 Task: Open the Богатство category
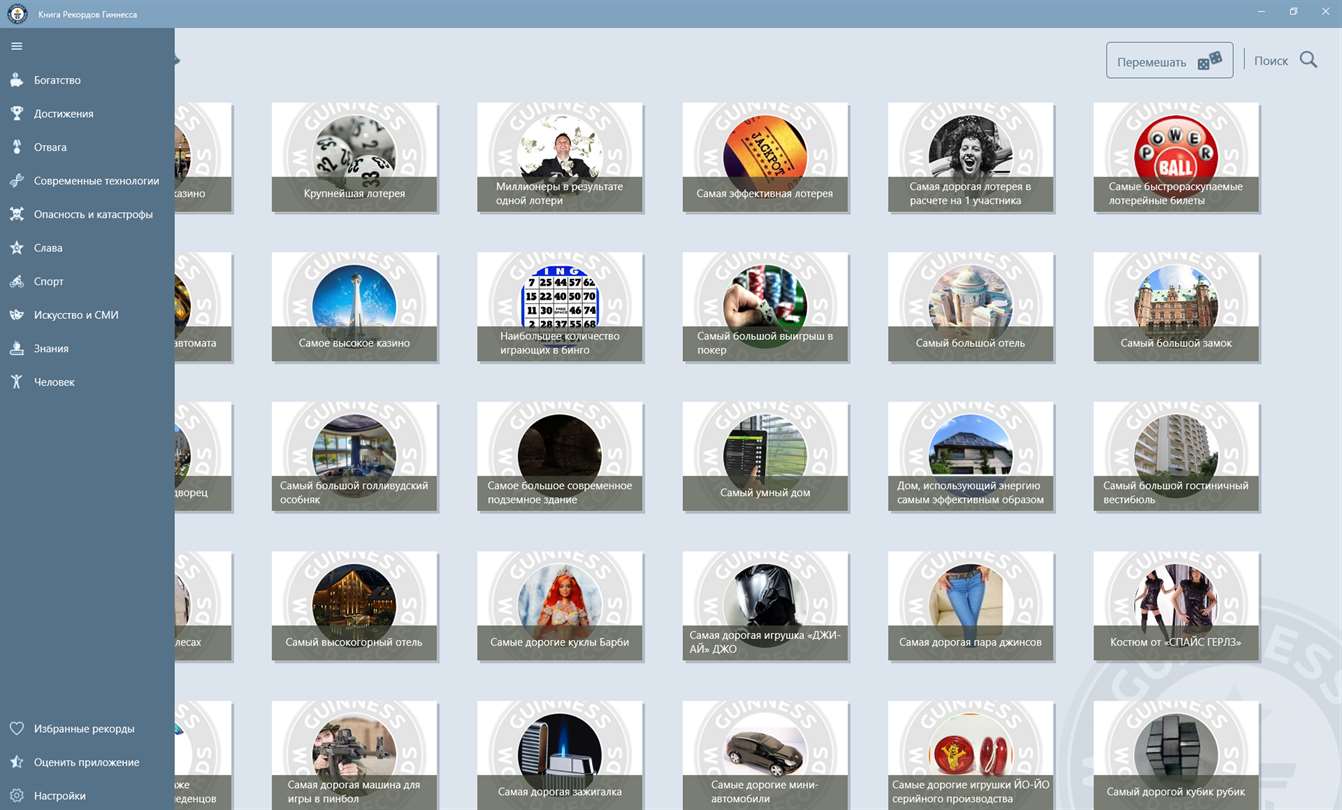[57, 80]
